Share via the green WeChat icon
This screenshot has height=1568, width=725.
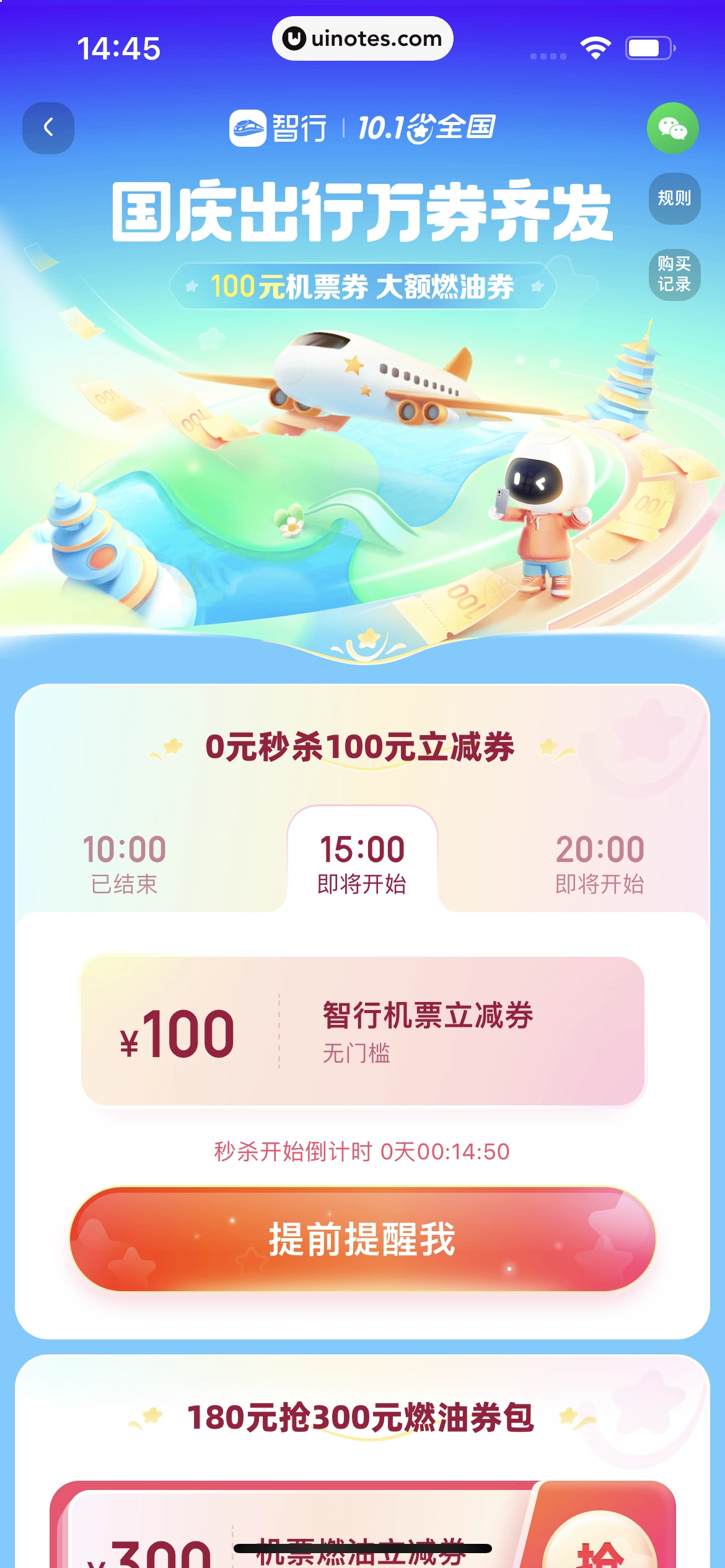pos(672,128)
